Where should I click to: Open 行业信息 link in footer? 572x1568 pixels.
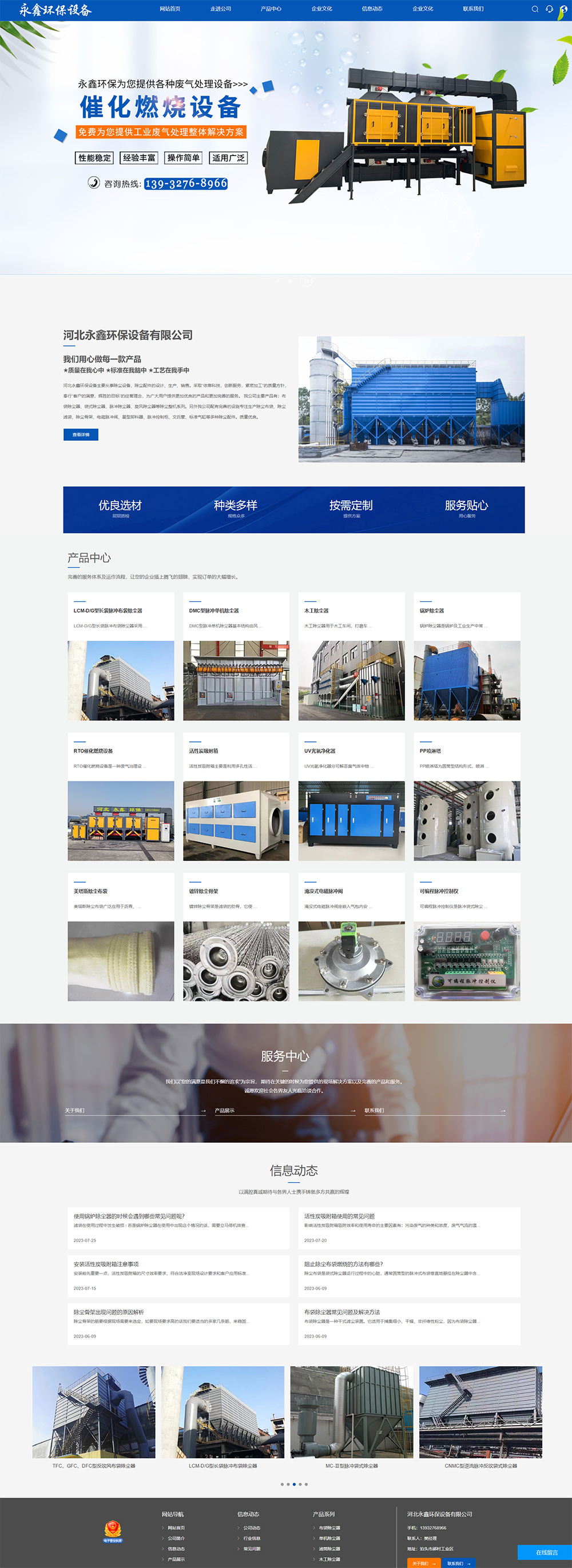252,1538
